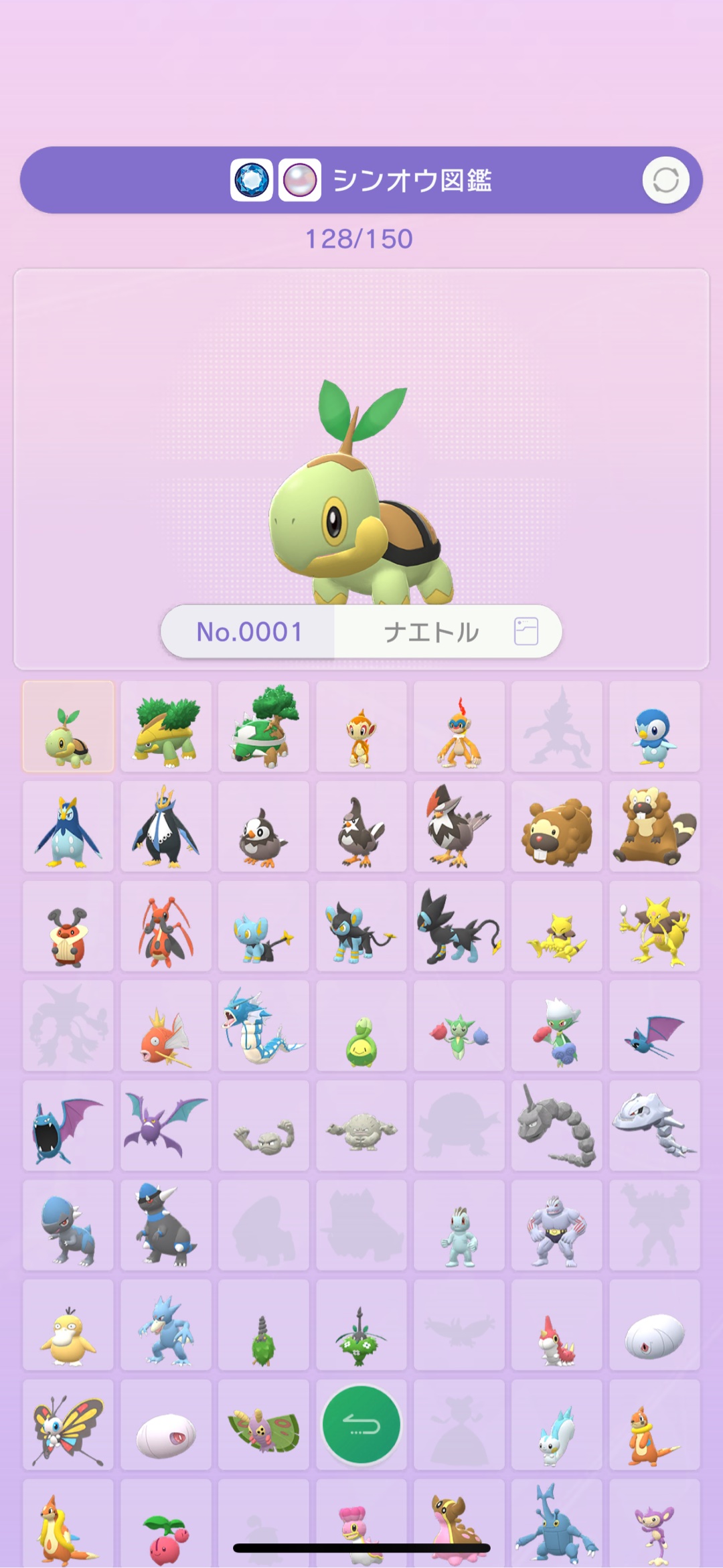Select the Steelix tile
The image size is (723, 1568).
[x=654, y=1125]
